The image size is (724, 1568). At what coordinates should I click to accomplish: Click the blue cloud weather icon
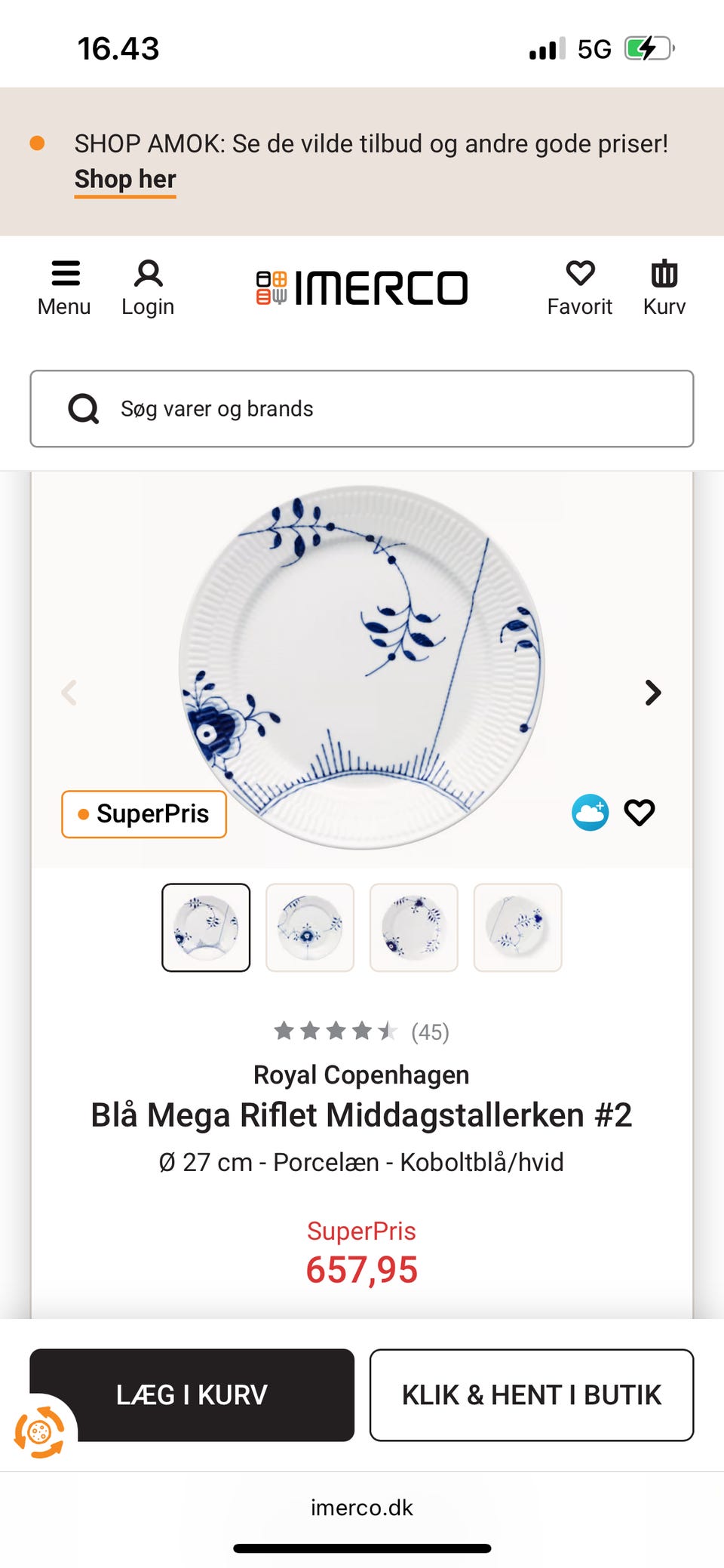(x=591, y=812)
